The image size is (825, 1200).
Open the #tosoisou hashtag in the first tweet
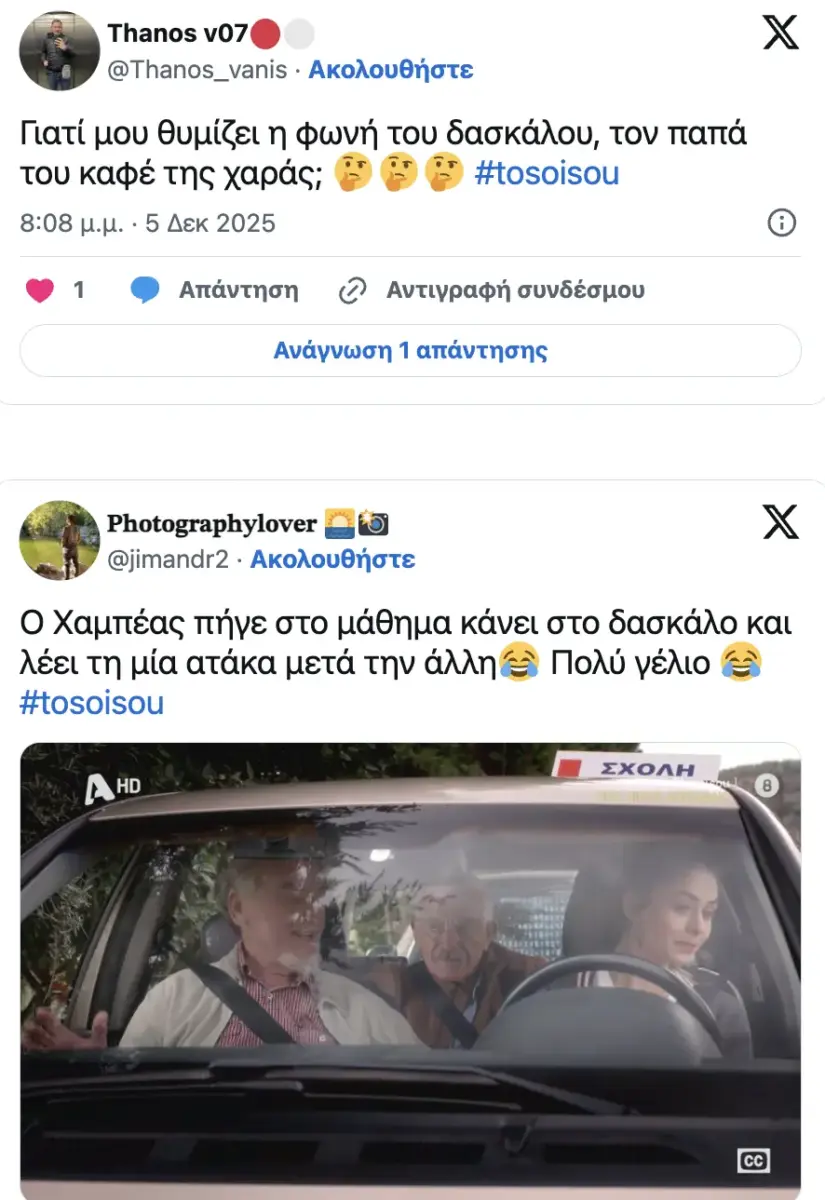point(550,174)
